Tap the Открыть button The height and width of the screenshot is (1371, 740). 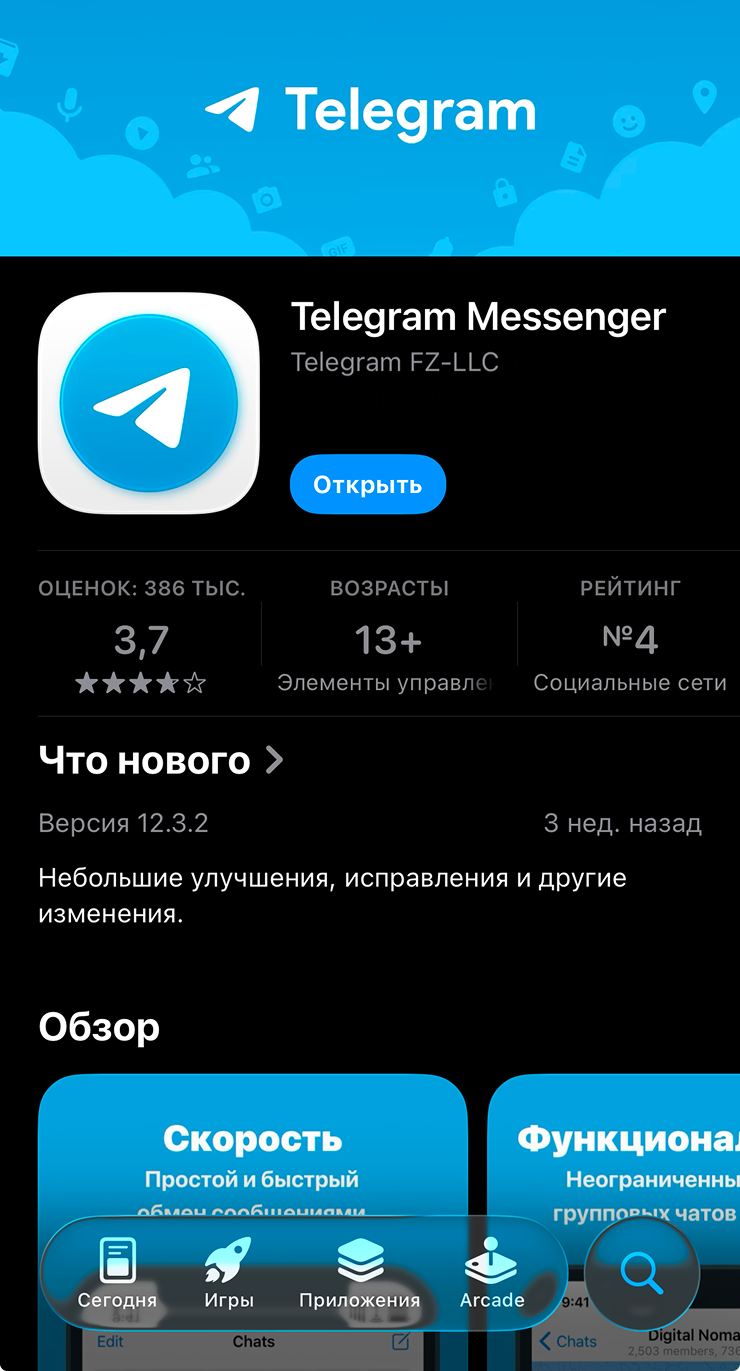click(367, 485)
